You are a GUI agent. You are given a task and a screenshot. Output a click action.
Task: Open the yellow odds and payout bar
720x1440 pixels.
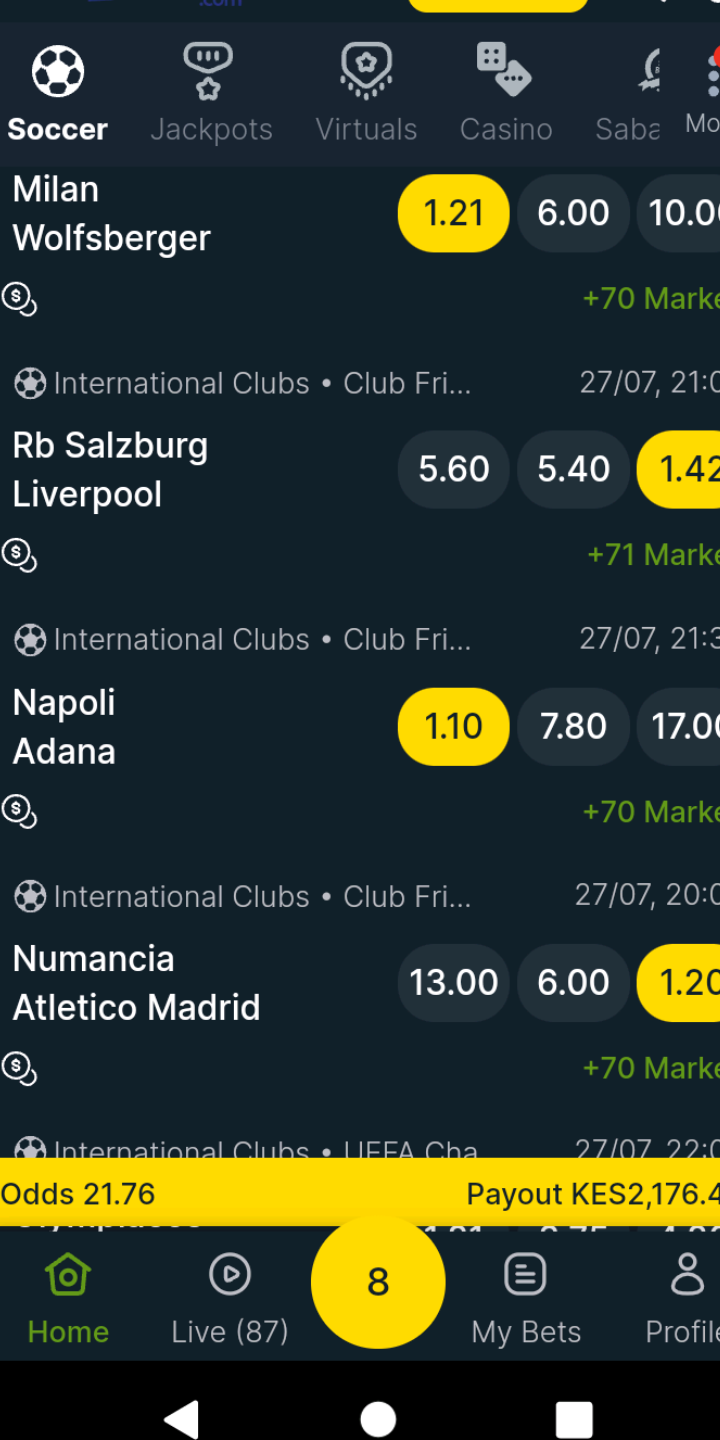pyautogui.click(x=360, y=1193)
